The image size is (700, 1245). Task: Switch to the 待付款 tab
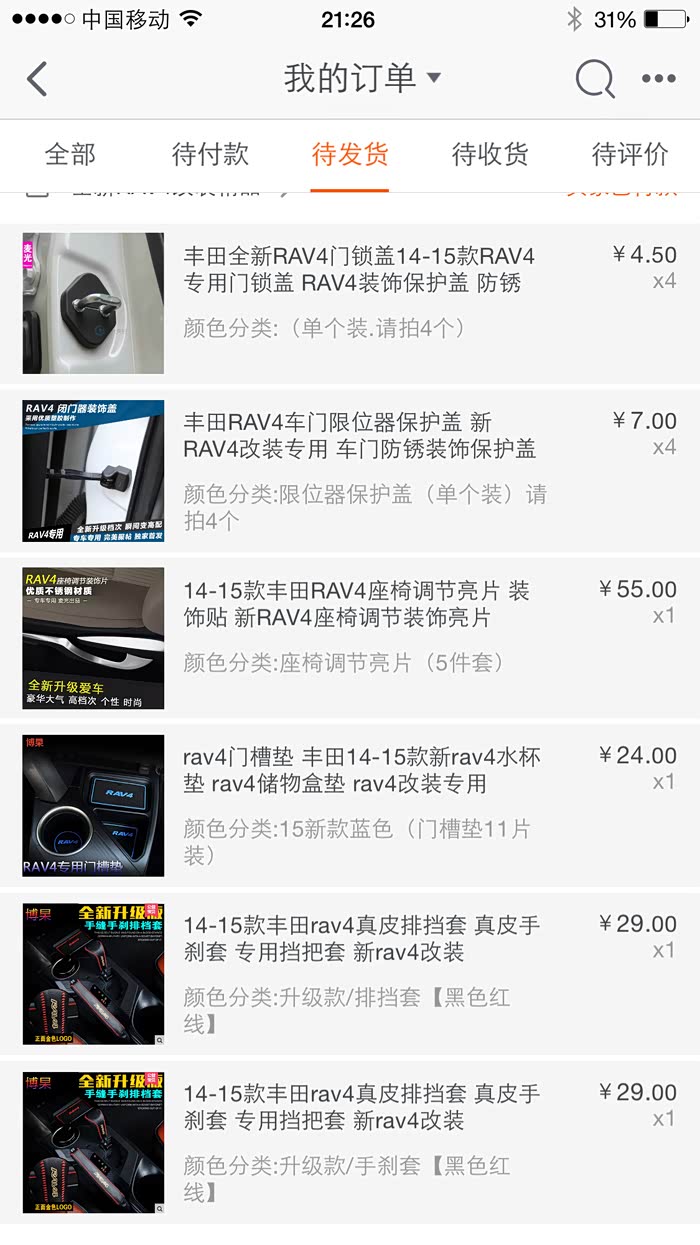point(210,154)
